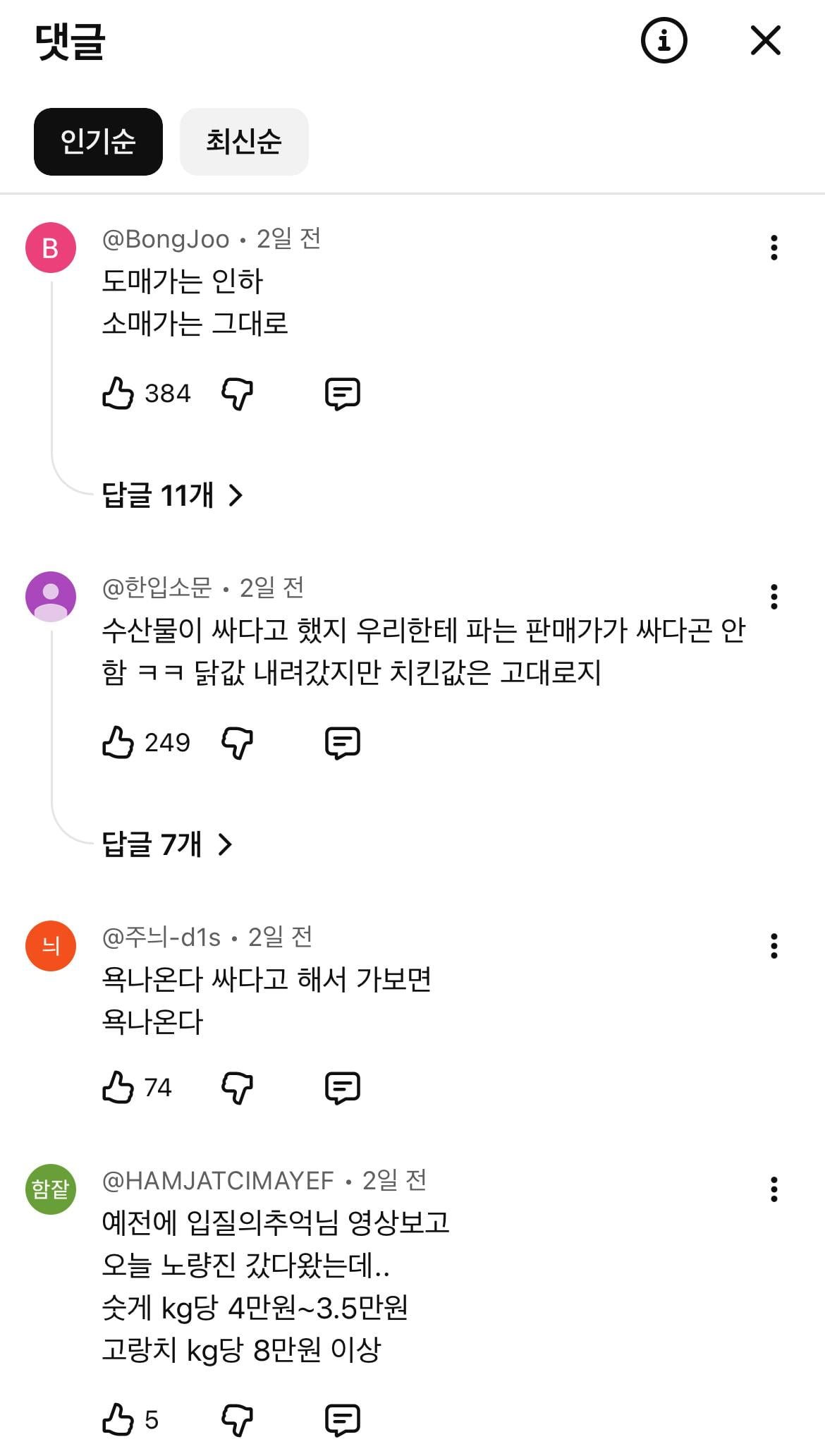
Task: Open the options menu for @HAMJATCIMAYEF's comment
Action: tap(774, 1189)
